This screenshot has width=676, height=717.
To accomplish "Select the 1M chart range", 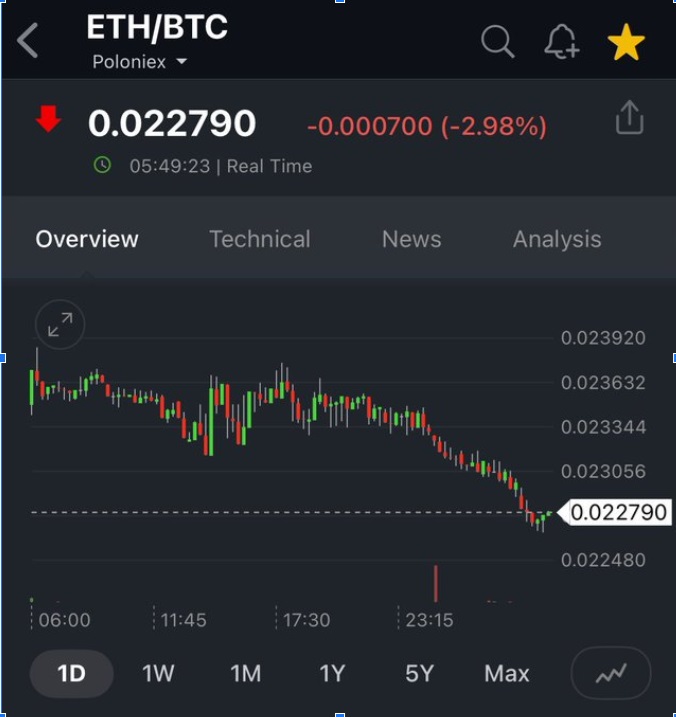I will pos(245,674).
